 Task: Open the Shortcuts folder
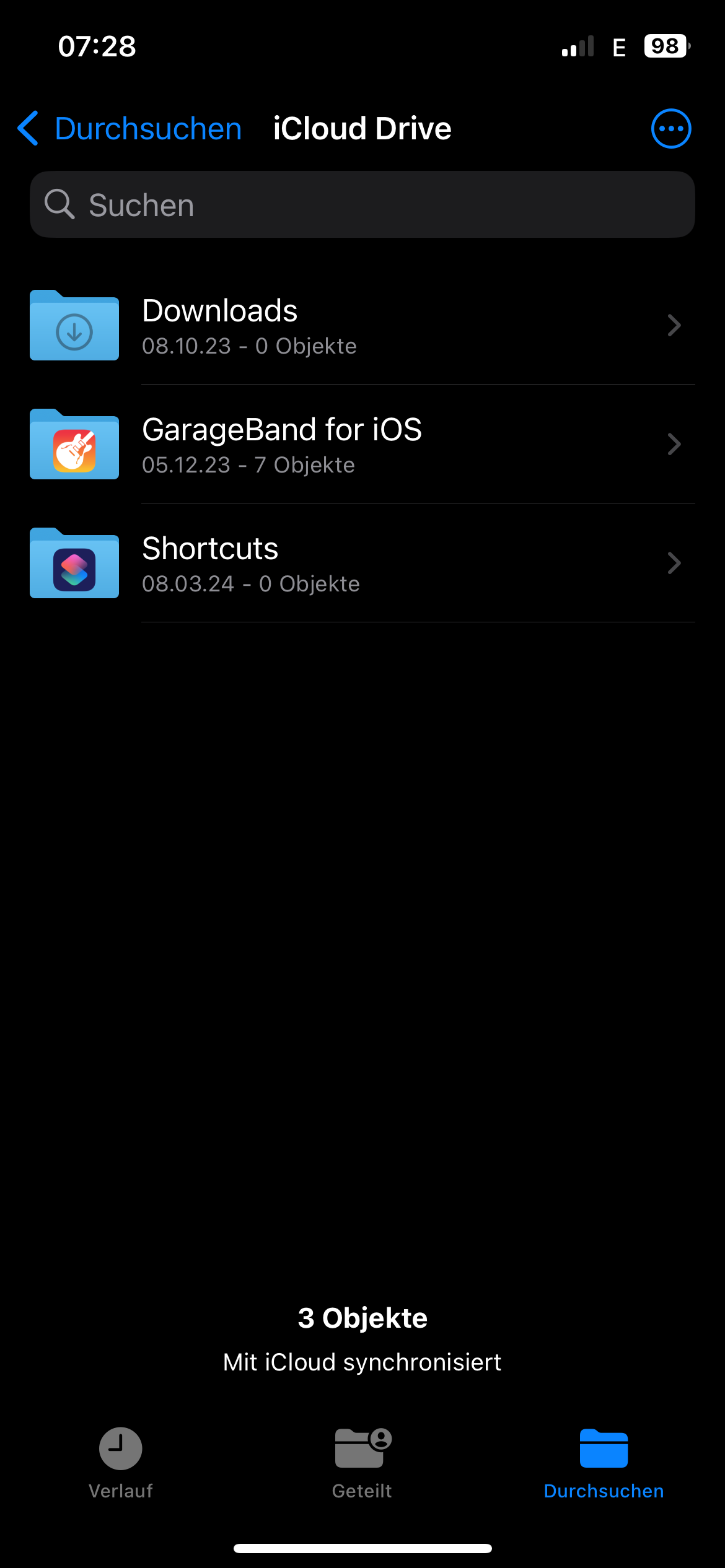pos(362,564)
